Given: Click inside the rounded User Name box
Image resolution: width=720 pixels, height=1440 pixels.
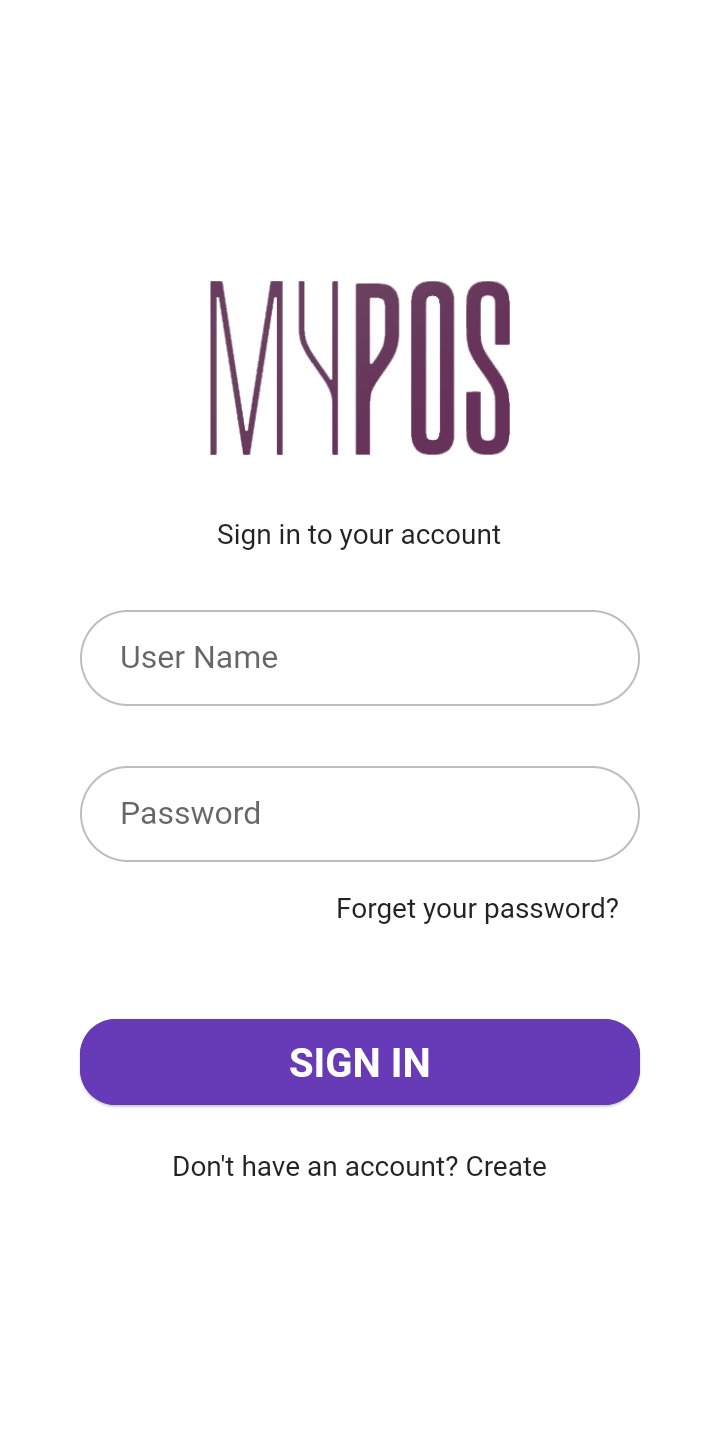Looking at the screenshot, I should point(359,657).
